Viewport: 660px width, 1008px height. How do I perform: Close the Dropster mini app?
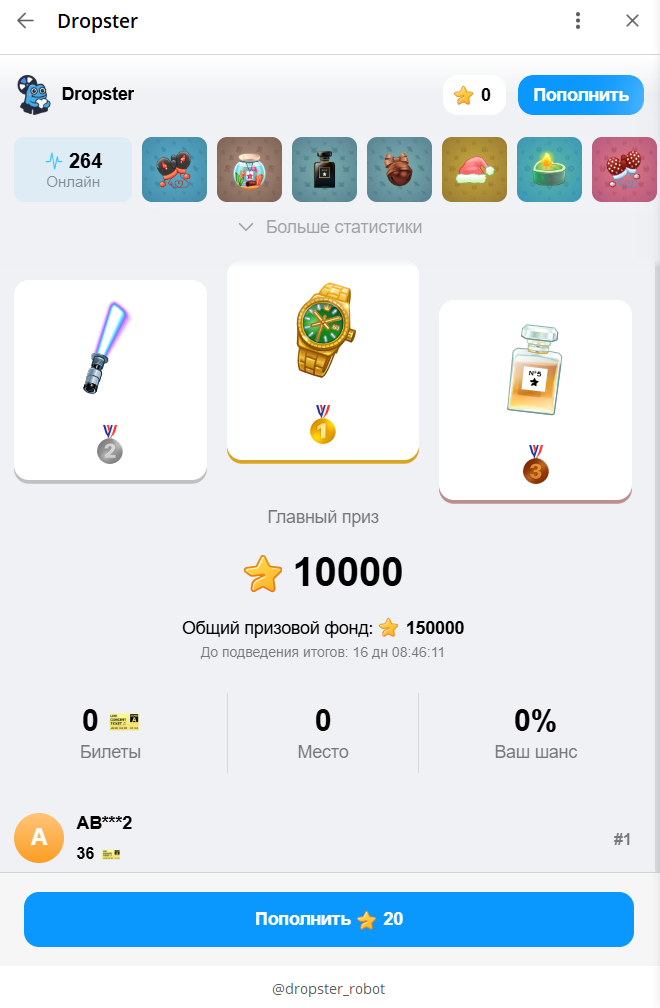632,21
